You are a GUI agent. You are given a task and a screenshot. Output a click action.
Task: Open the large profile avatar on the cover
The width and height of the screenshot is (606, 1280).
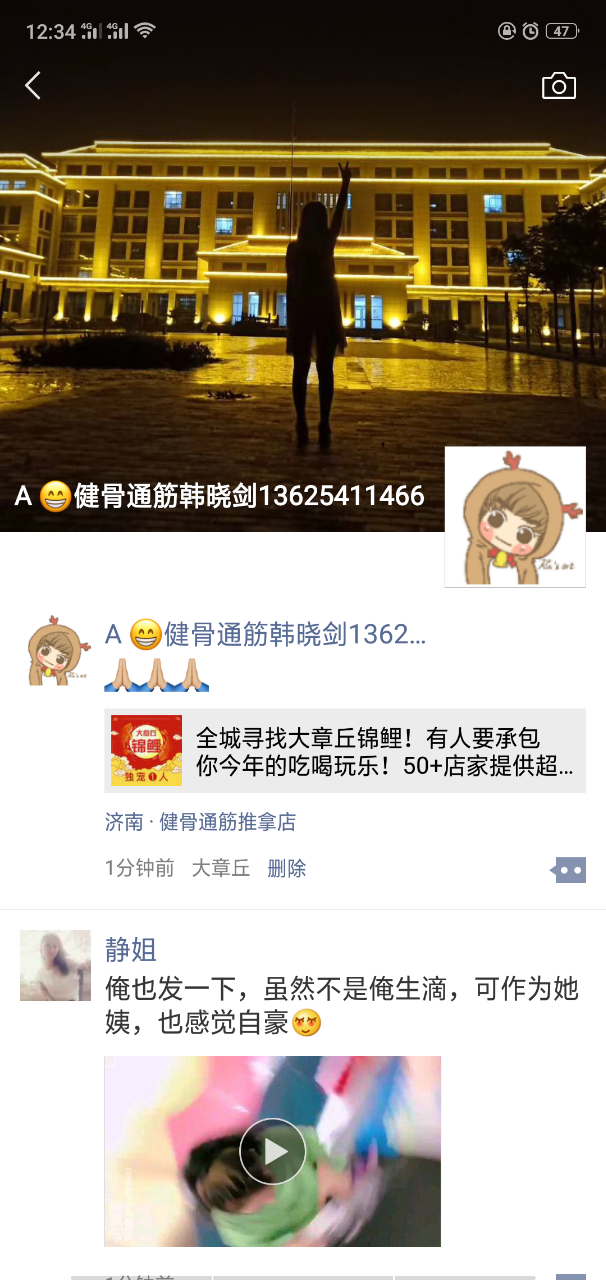point(515,516)
